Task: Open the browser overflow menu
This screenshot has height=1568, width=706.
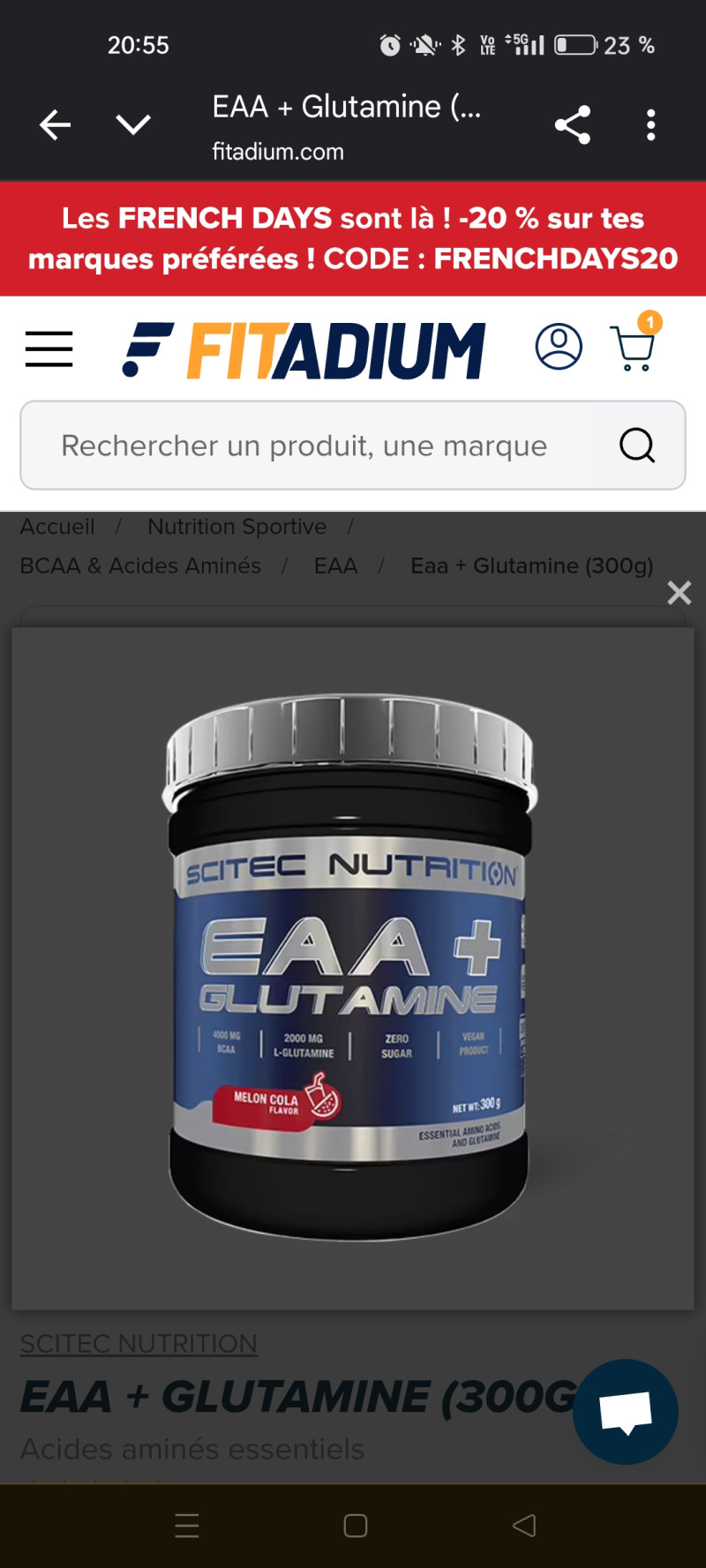Action: [x=651, y=124]
